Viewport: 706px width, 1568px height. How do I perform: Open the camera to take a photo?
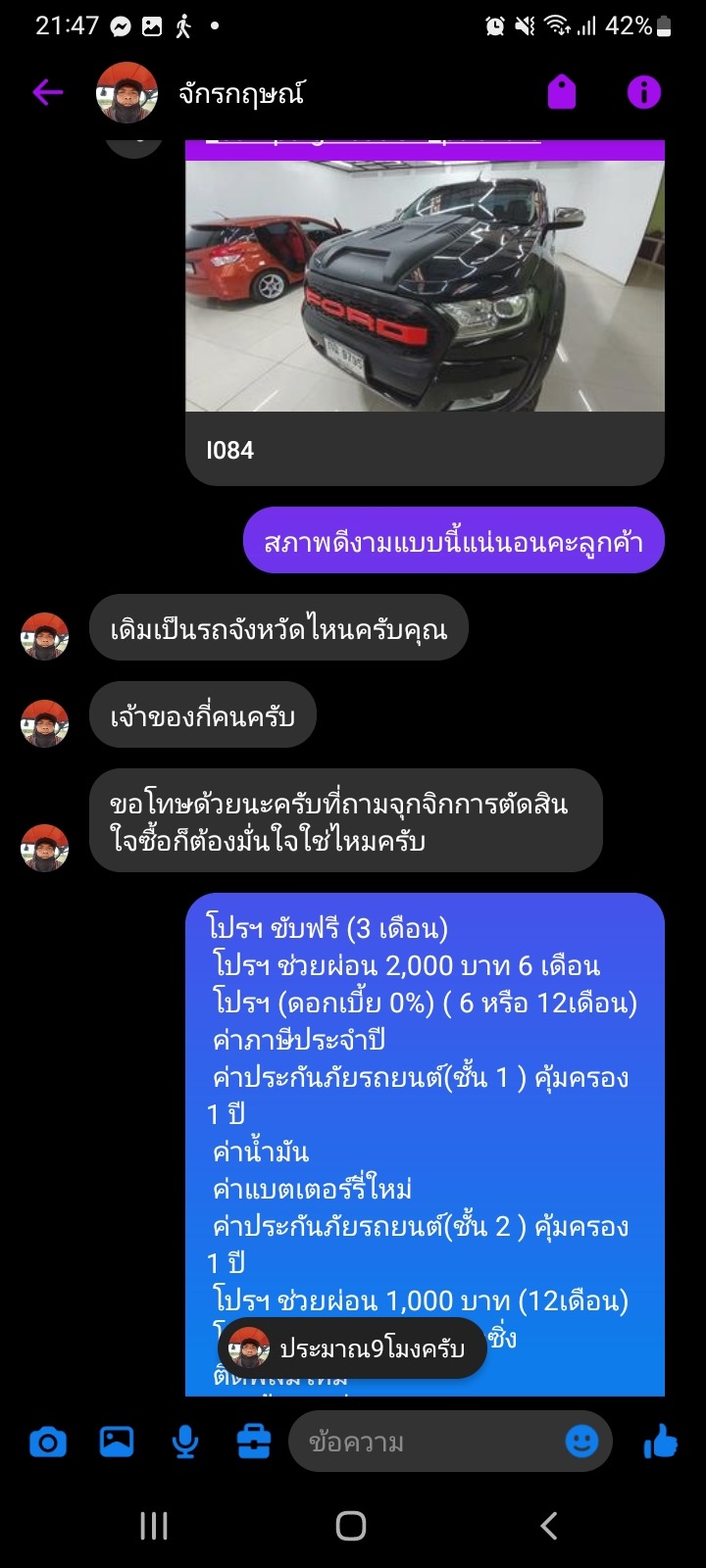48,1443
